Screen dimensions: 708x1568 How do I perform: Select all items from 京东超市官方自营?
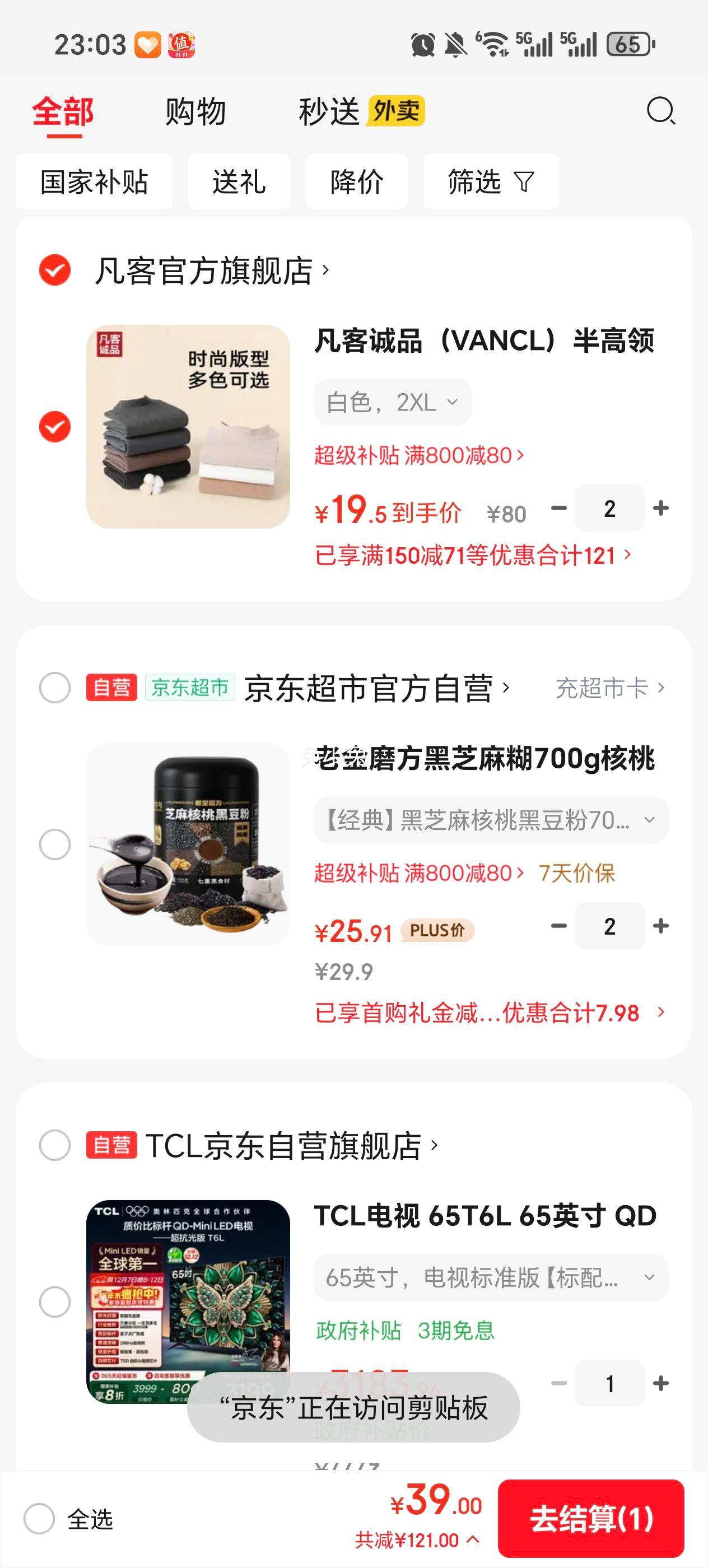(x=55, y=688)
